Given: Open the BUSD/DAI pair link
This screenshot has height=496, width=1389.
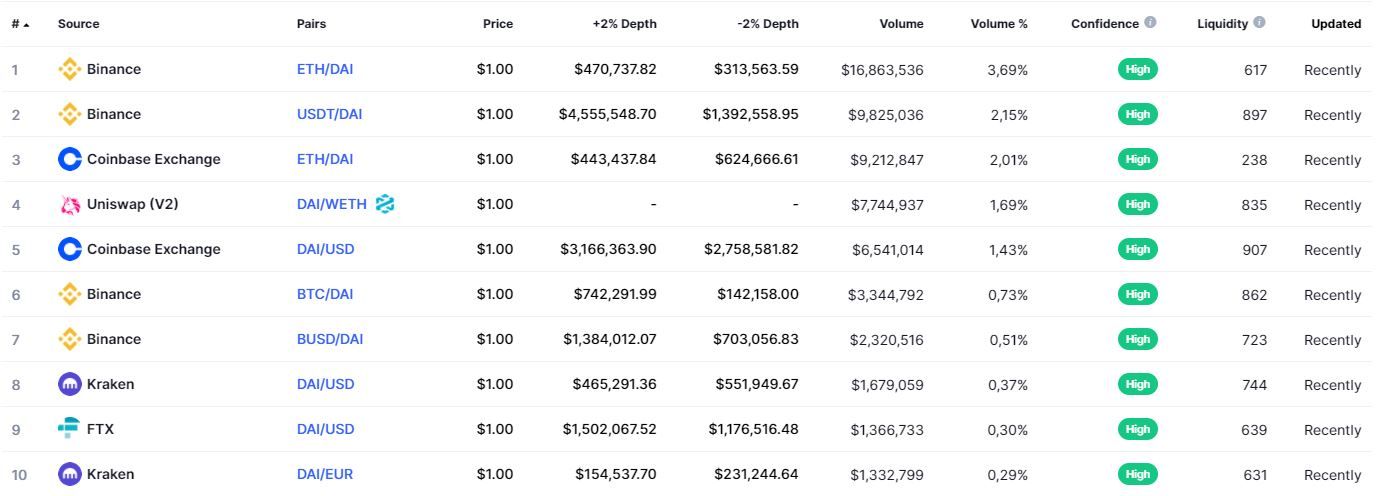Looking at the screenshot, I should tap(330, 339).
